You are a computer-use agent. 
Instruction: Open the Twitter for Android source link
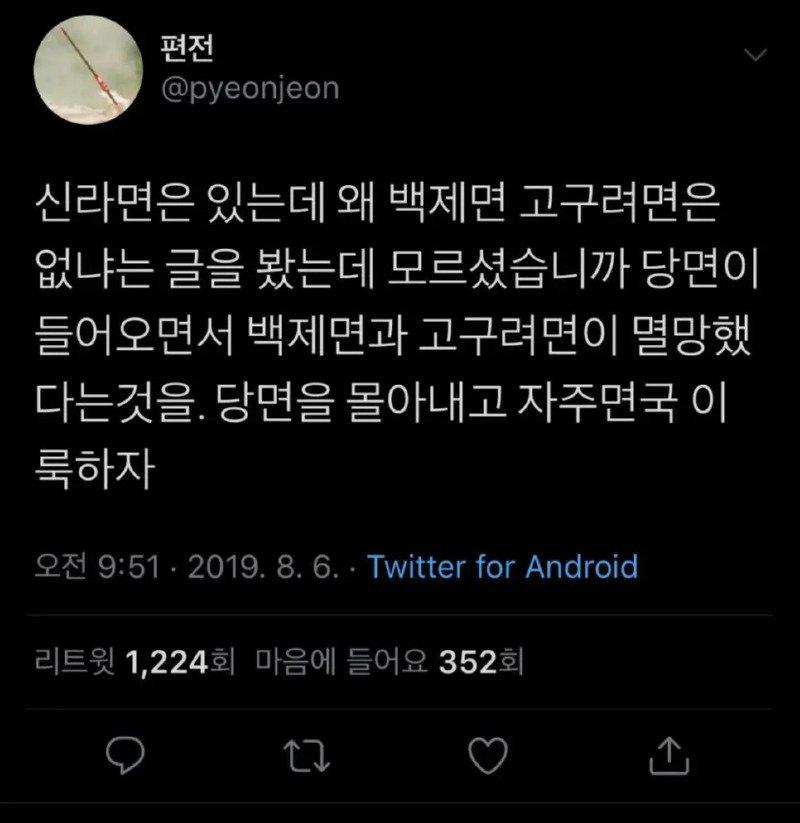coord(502,567)
